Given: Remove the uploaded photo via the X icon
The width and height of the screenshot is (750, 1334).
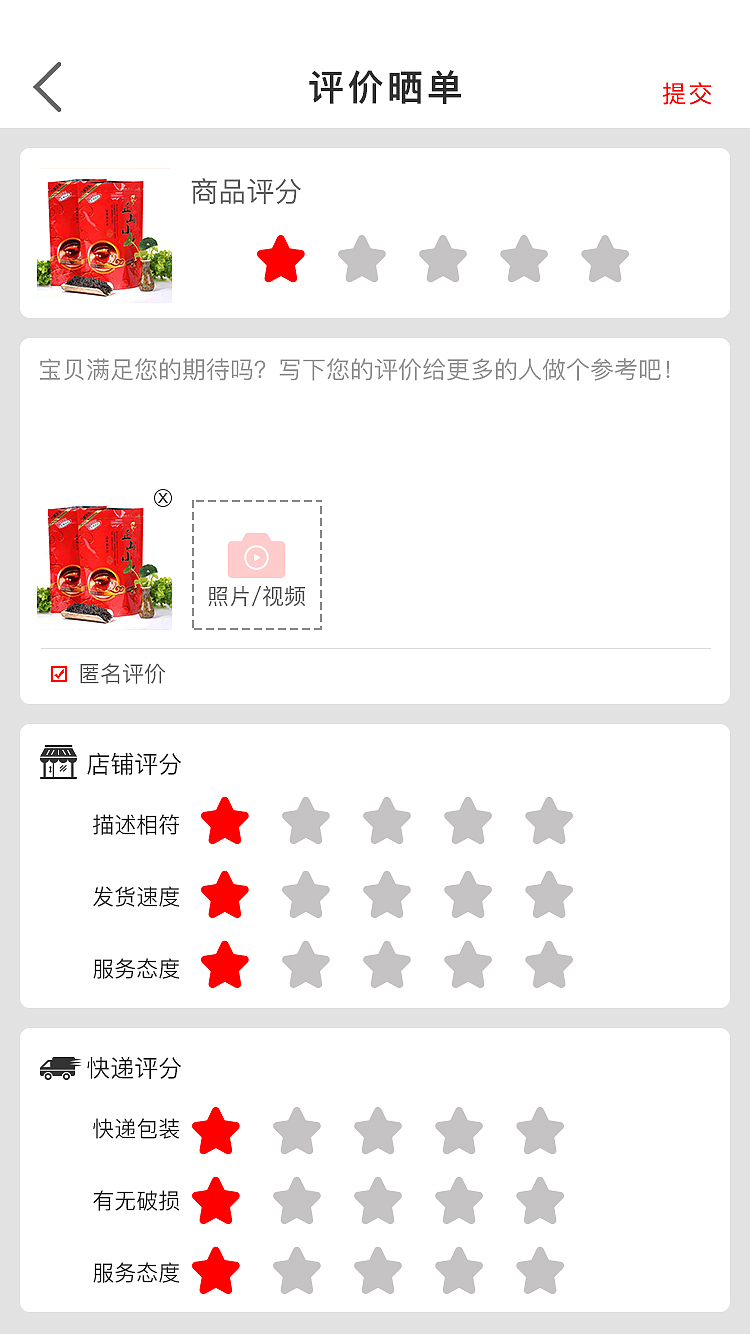Looking at the screenshot, I should point(163,497).
